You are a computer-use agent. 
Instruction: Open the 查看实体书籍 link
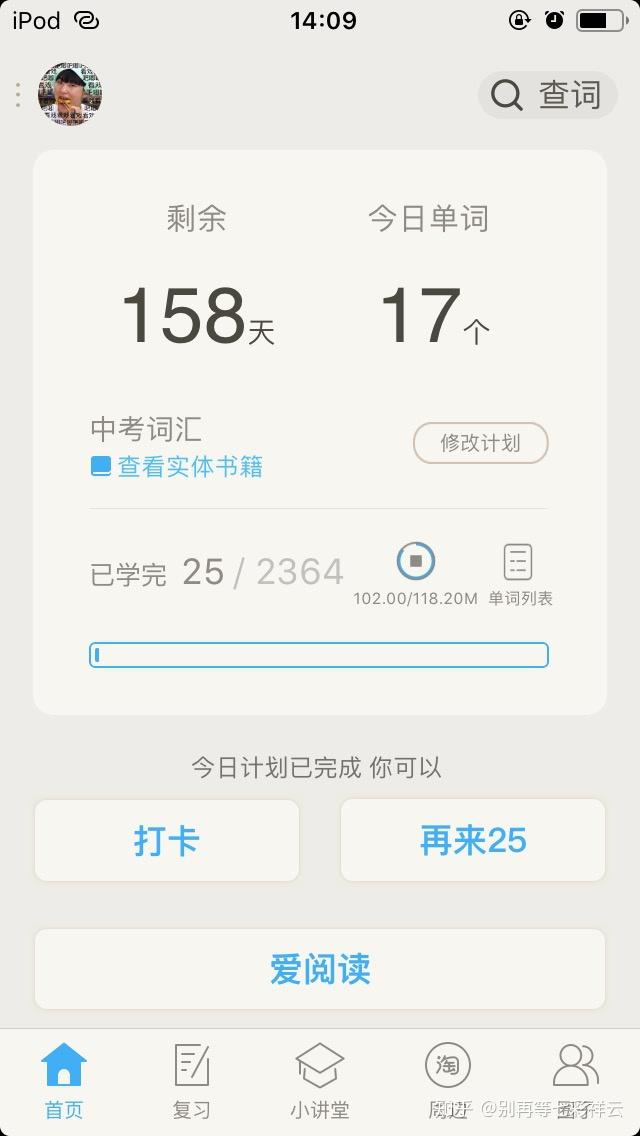tap(176, 467)
